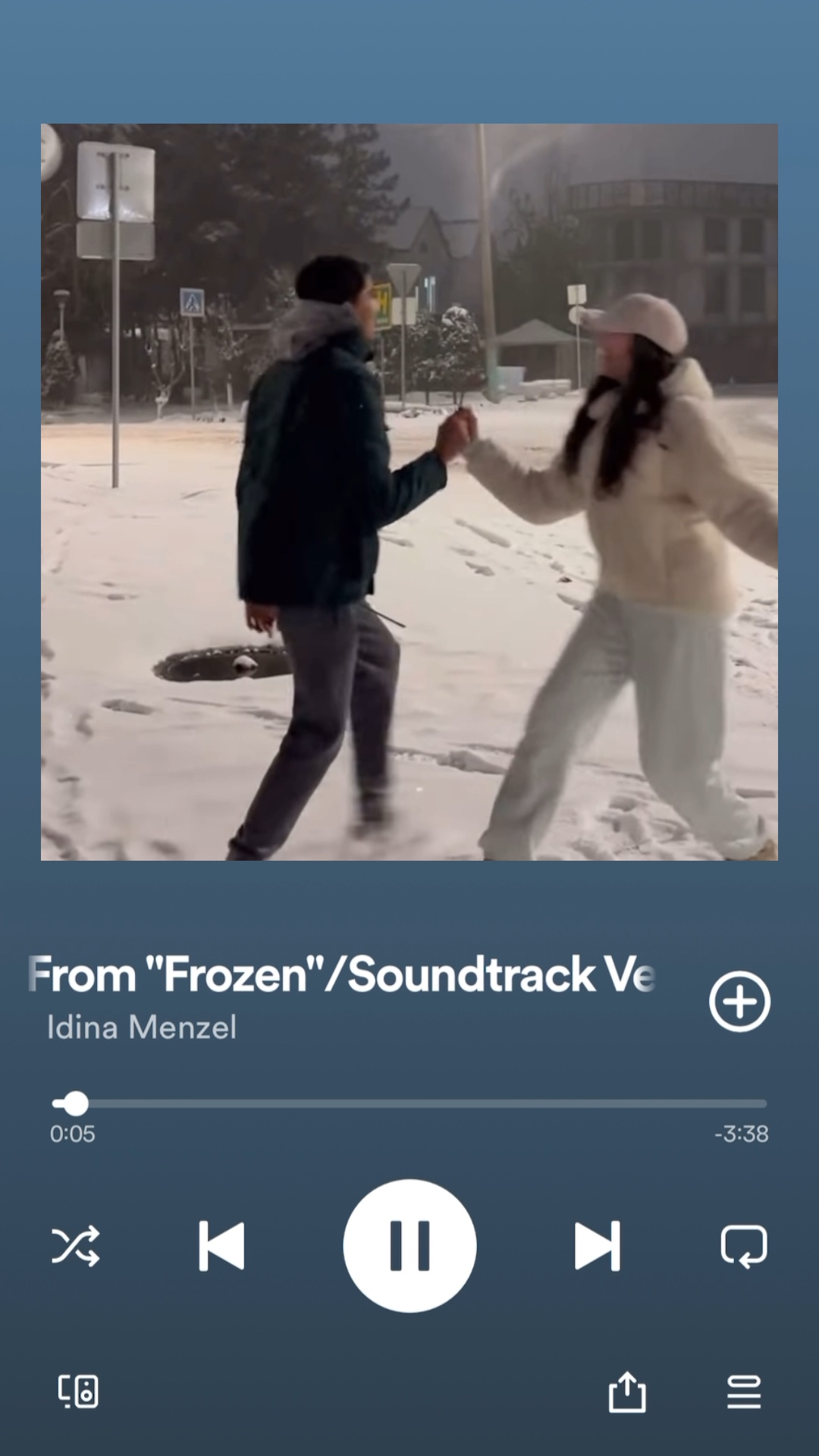Screen dimensions: 819x1456
Task: Share the current song
Action: point(627,1392)
